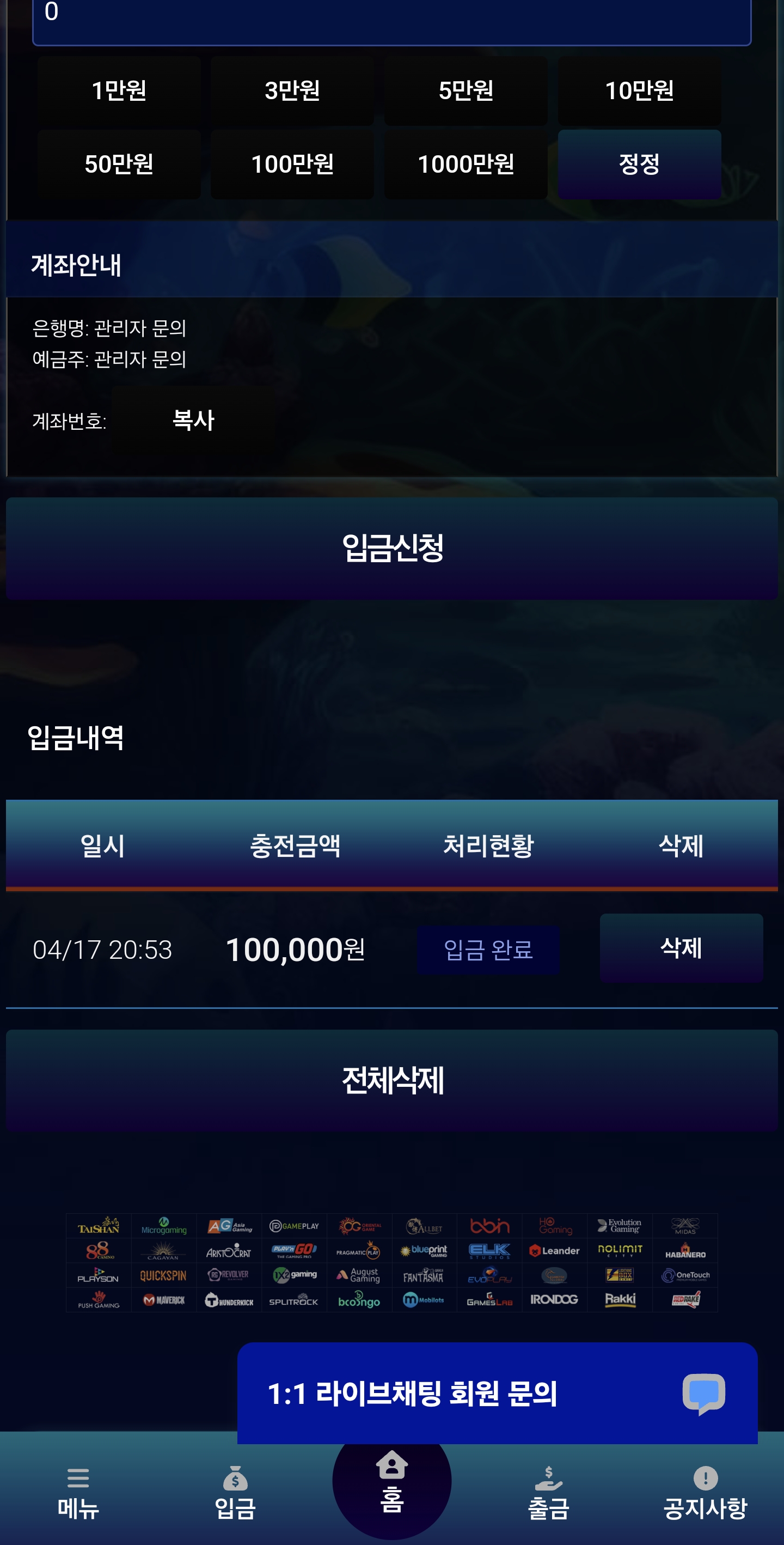Choose the 5만원 amount button
This screenshot has height=1545, width=784.
[x=465, y=91]
